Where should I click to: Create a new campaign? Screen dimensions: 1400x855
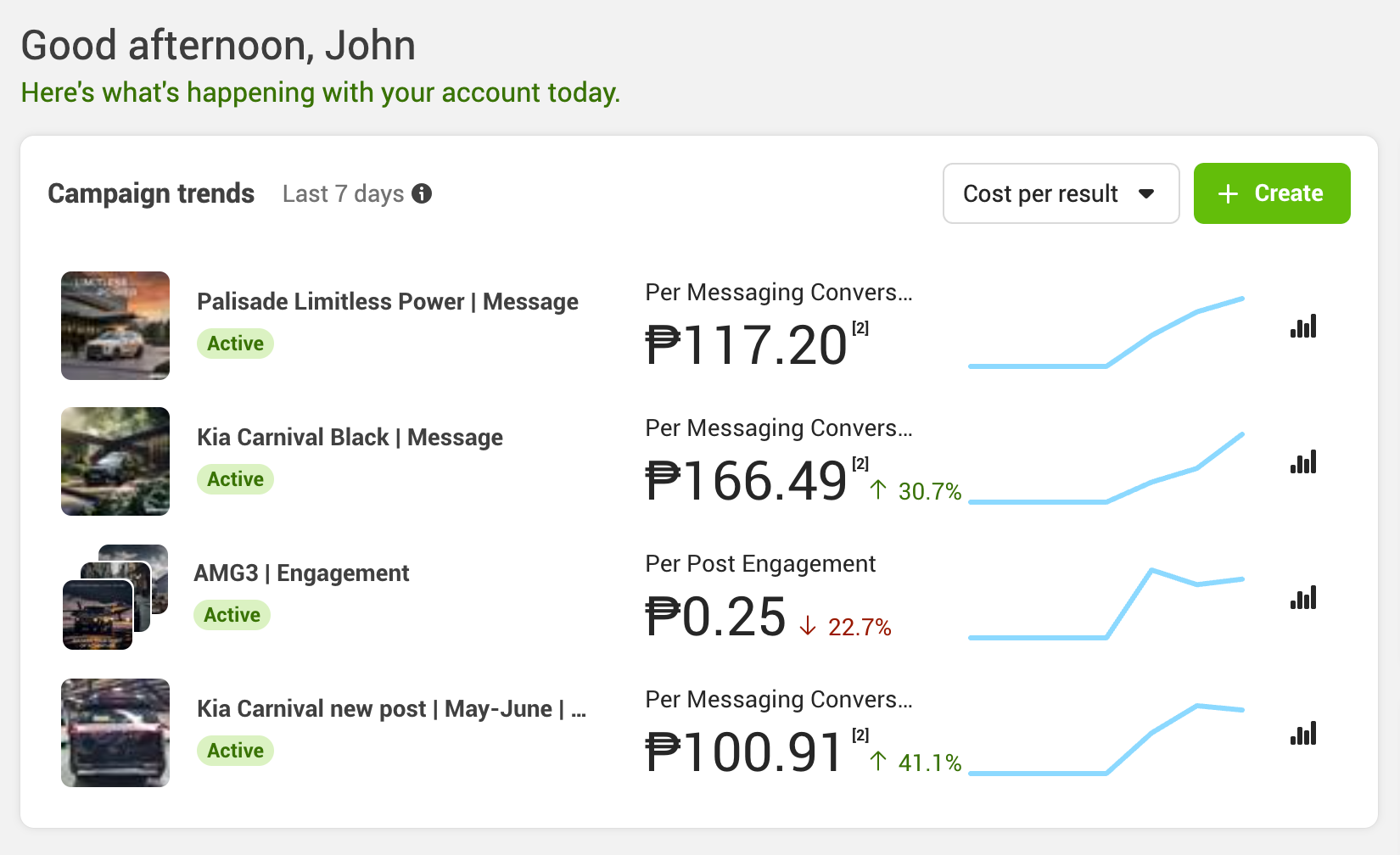tap(1271, 193)
